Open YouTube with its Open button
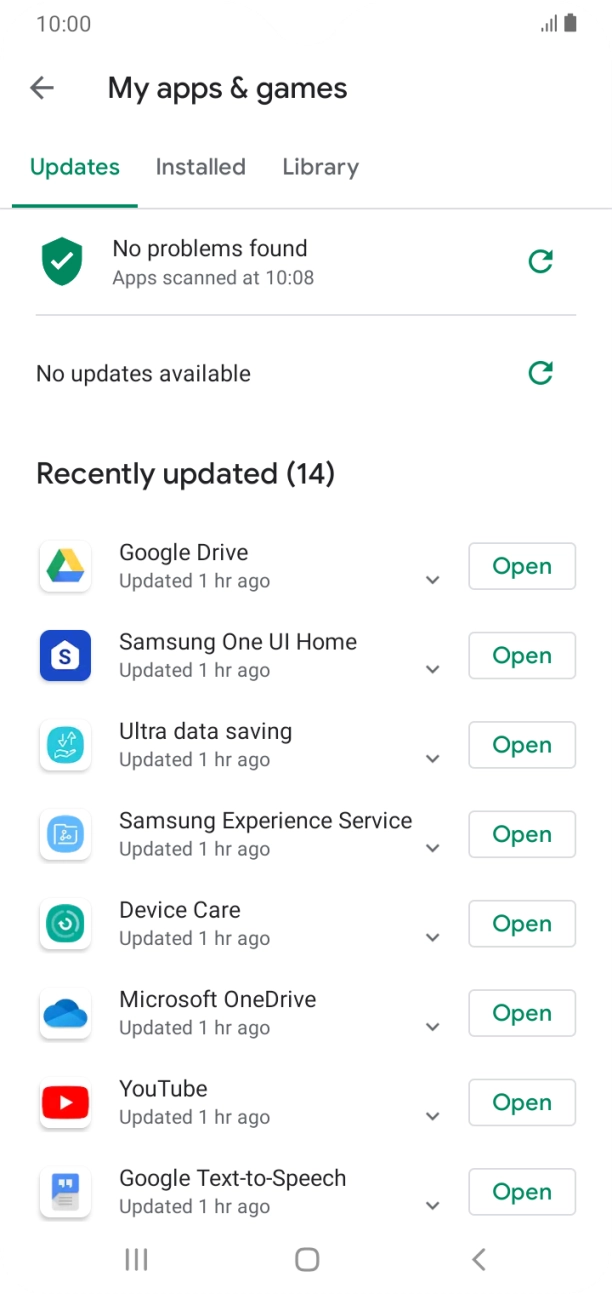This screenshot has width=612, height=1294. pyautogui.click(x=522, y=1102)
